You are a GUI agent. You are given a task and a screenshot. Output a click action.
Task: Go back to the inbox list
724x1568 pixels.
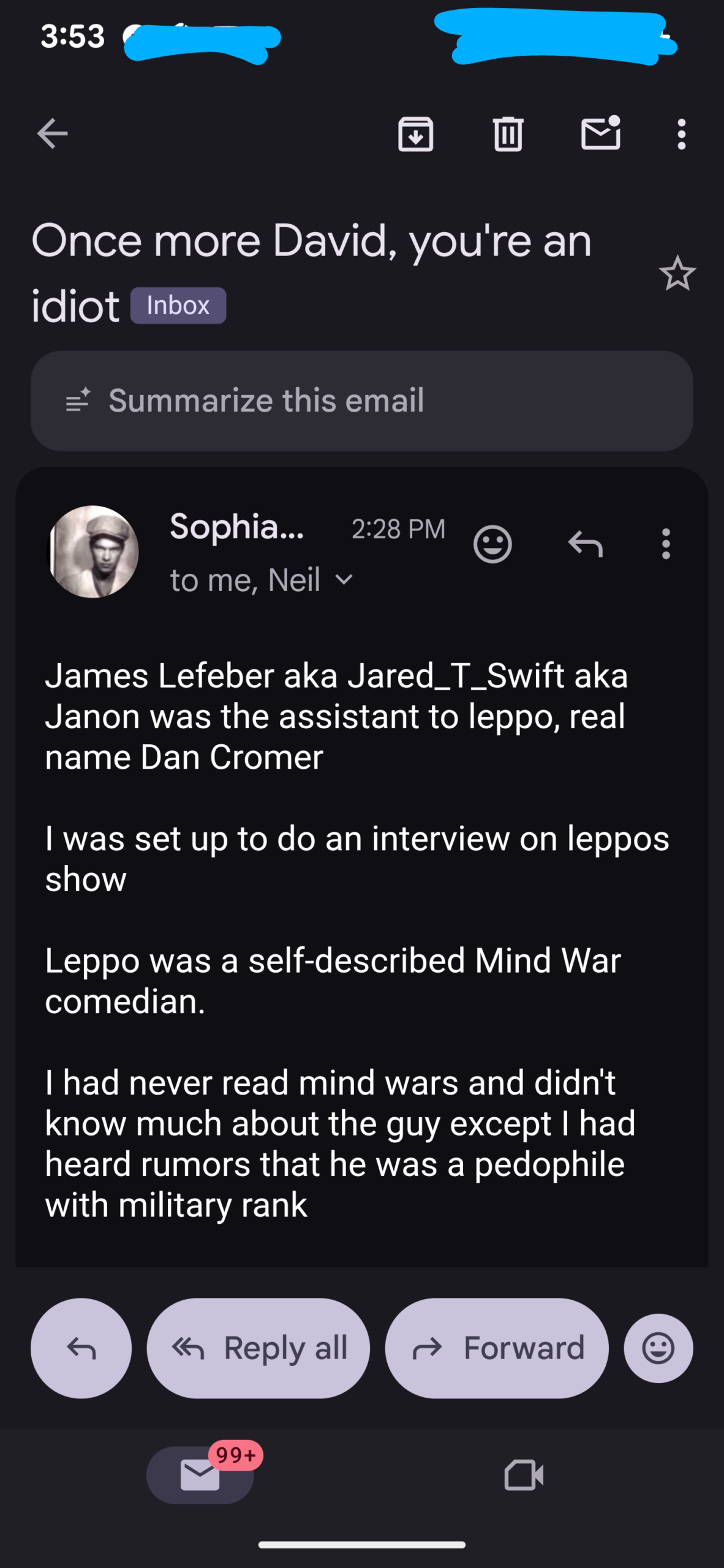[53, 134]
